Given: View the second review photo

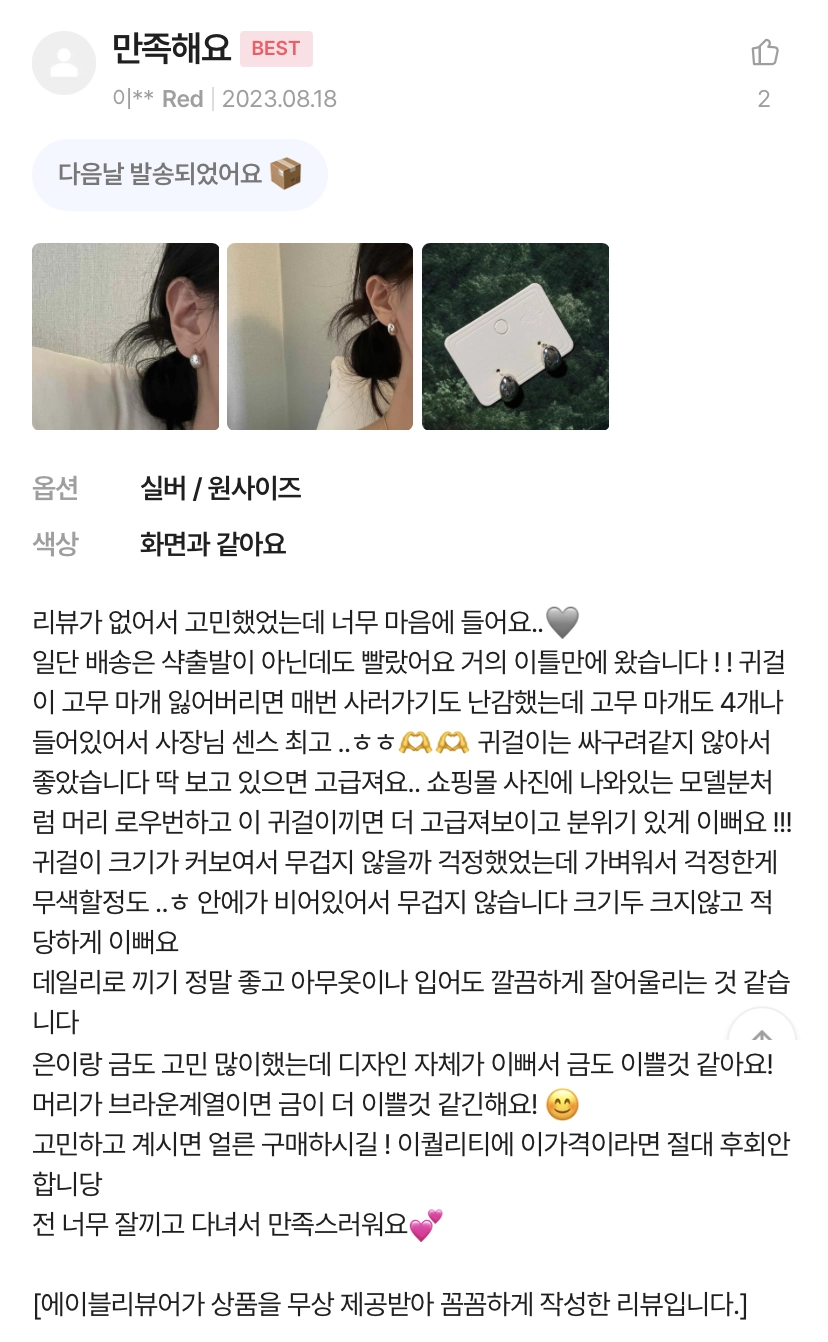Looking at the screenshot, I should coord(320,337).
